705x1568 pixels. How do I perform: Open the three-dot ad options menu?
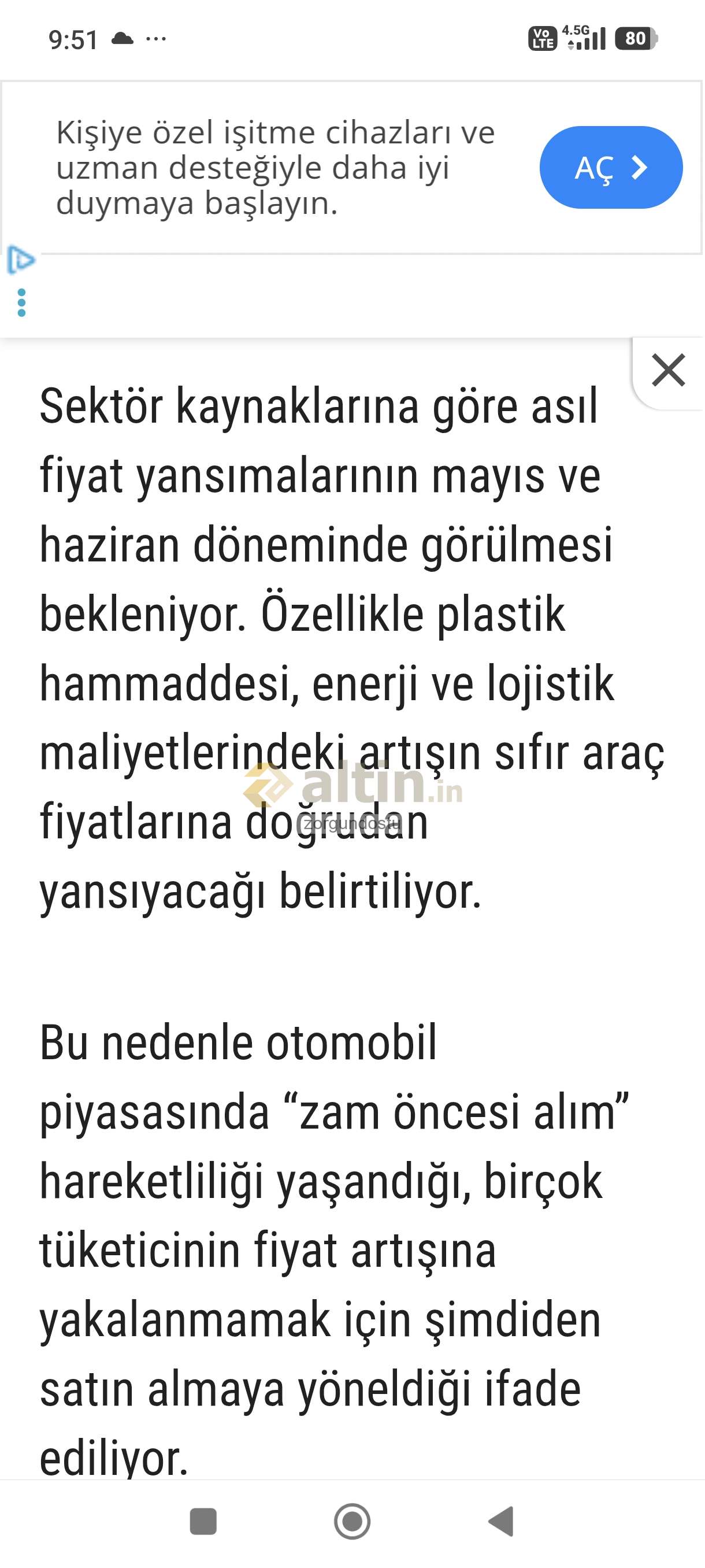click(22, 302)
